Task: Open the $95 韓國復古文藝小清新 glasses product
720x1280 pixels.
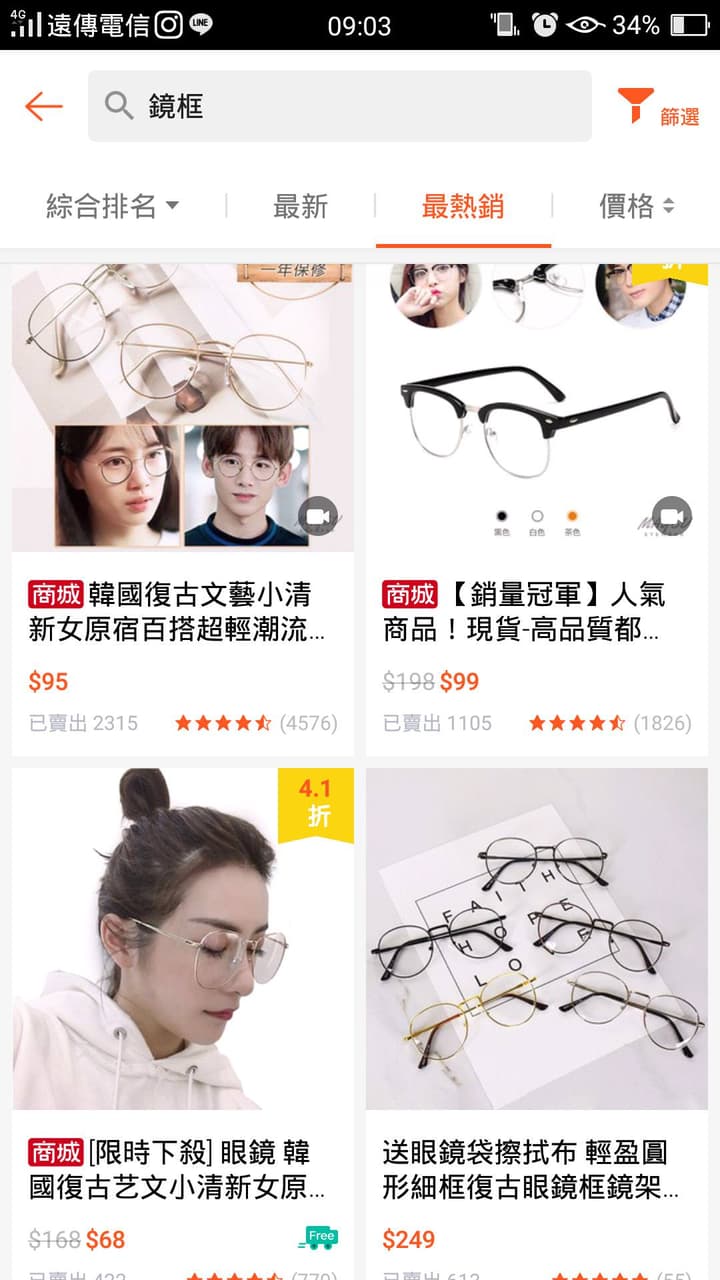Action: pyautogui.click(x=183, y=510)
